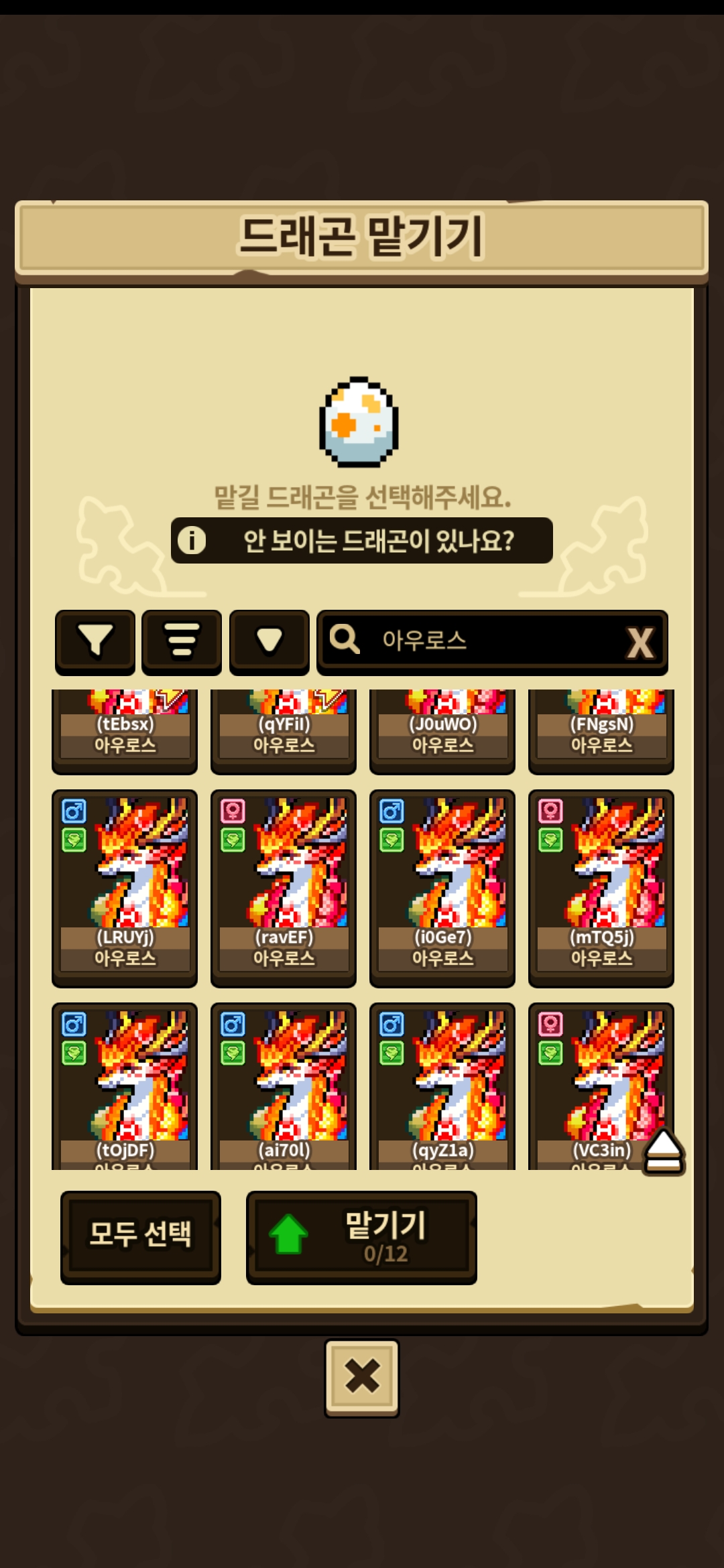Open the funnel filter button

coord(95,641)
